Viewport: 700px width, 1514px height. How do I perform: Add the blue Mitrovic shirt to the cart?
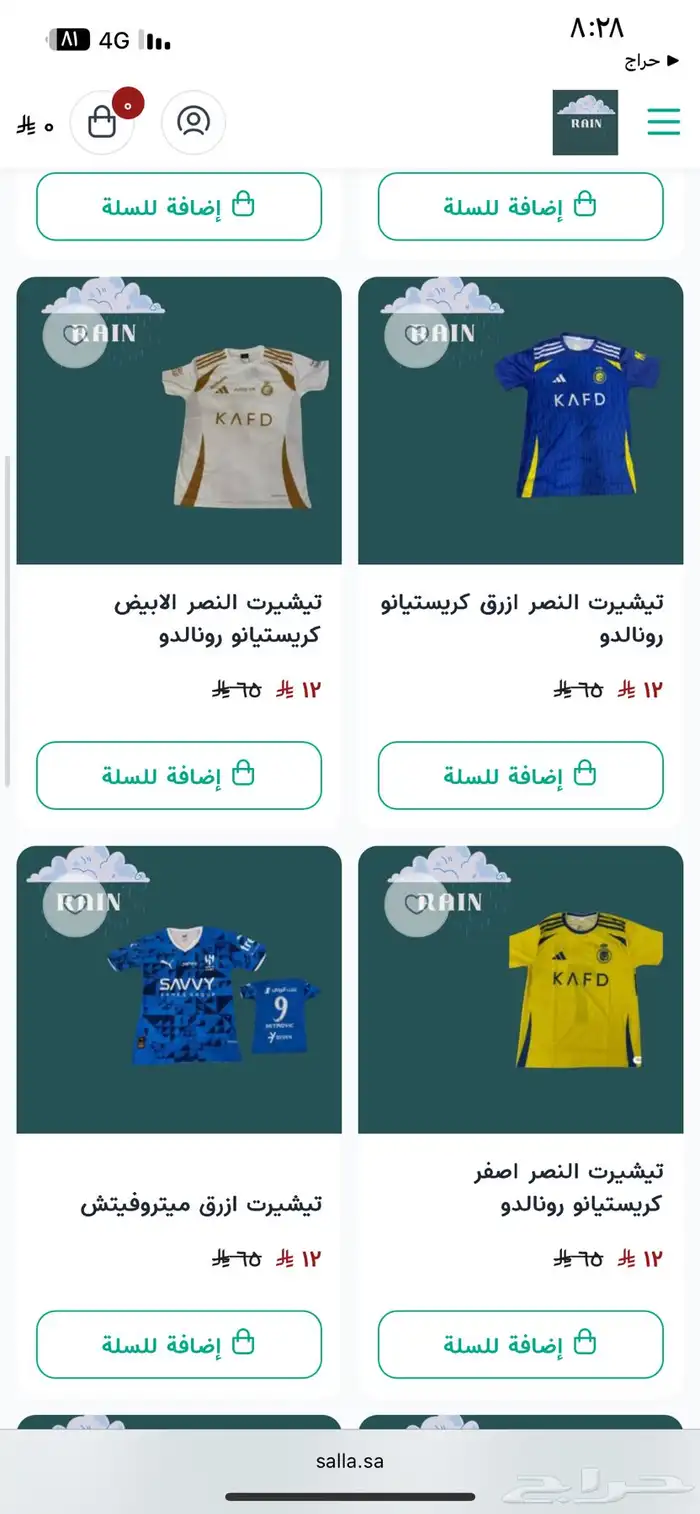179,1344
